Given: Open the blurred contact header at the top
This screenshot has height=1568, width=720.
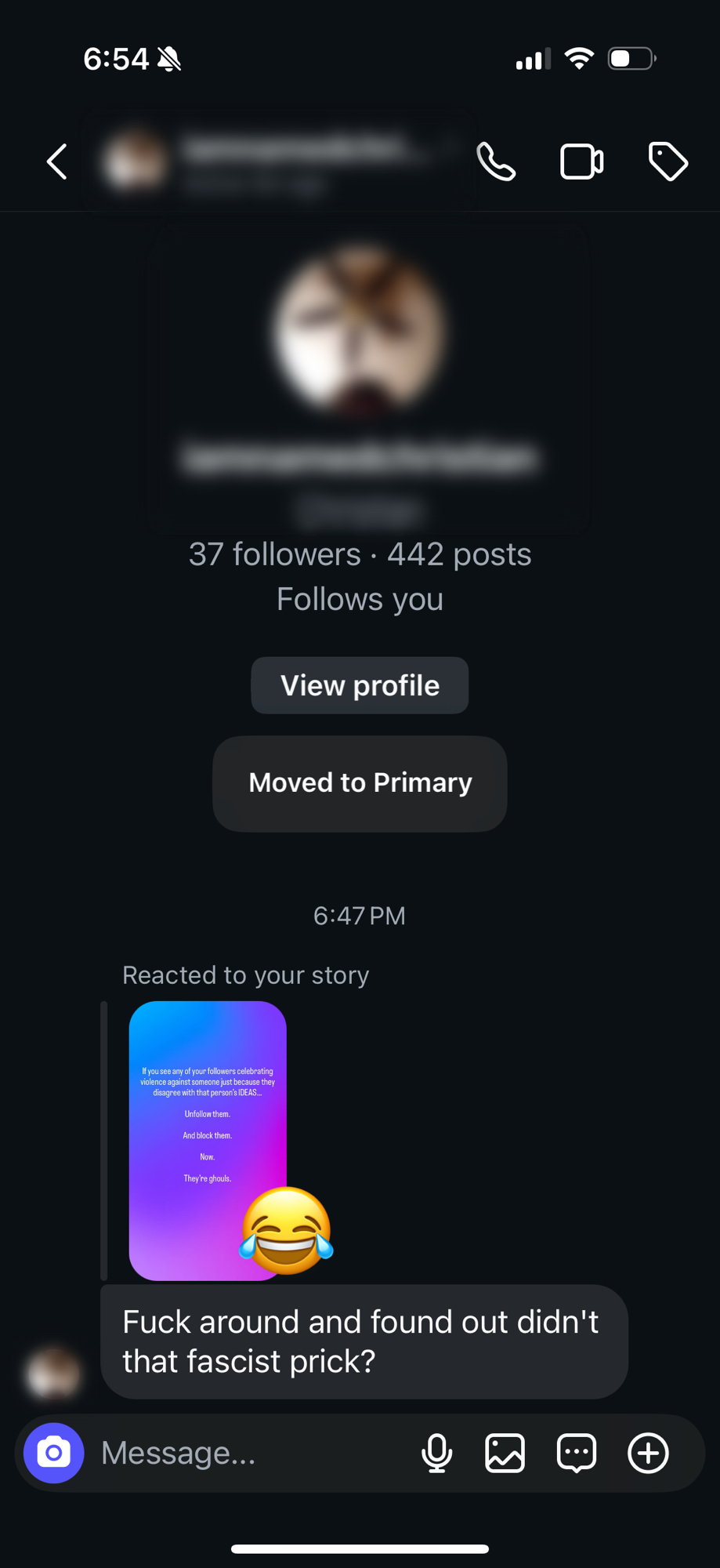Looking at the screenshot, I should tap(274, 162).
